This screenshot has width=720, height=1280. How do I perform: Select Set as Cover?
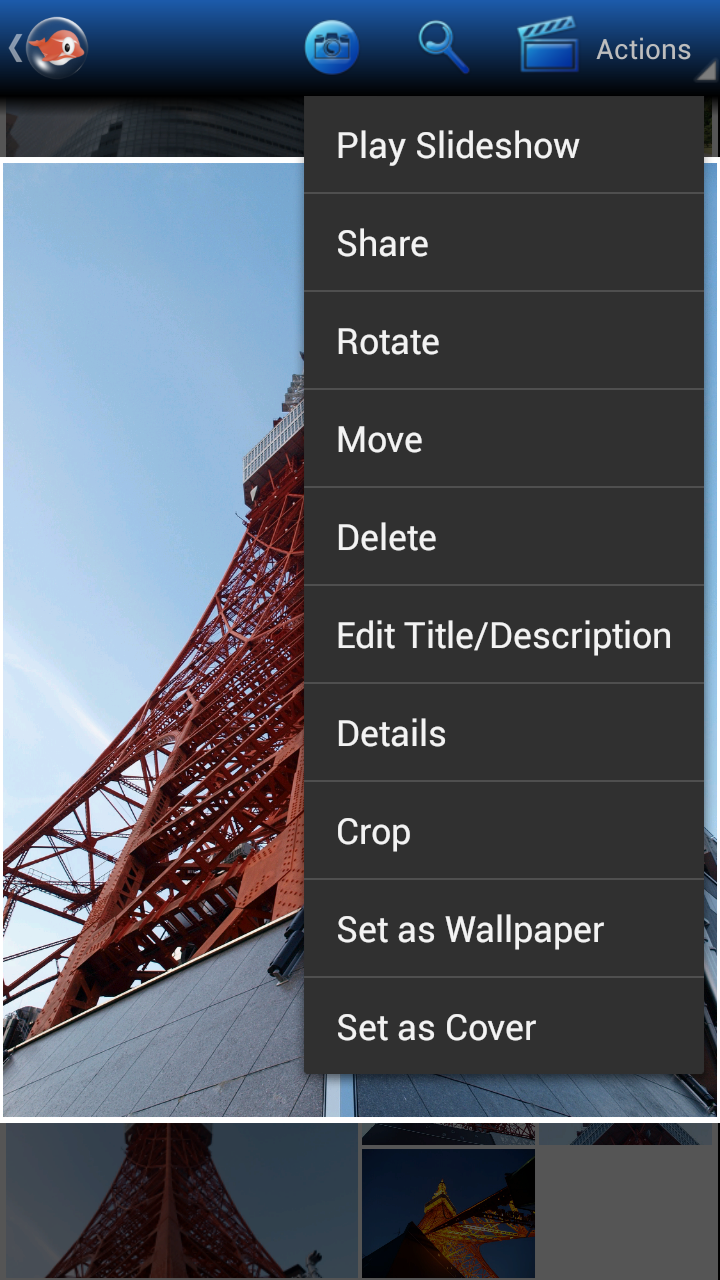point(503,1028)
